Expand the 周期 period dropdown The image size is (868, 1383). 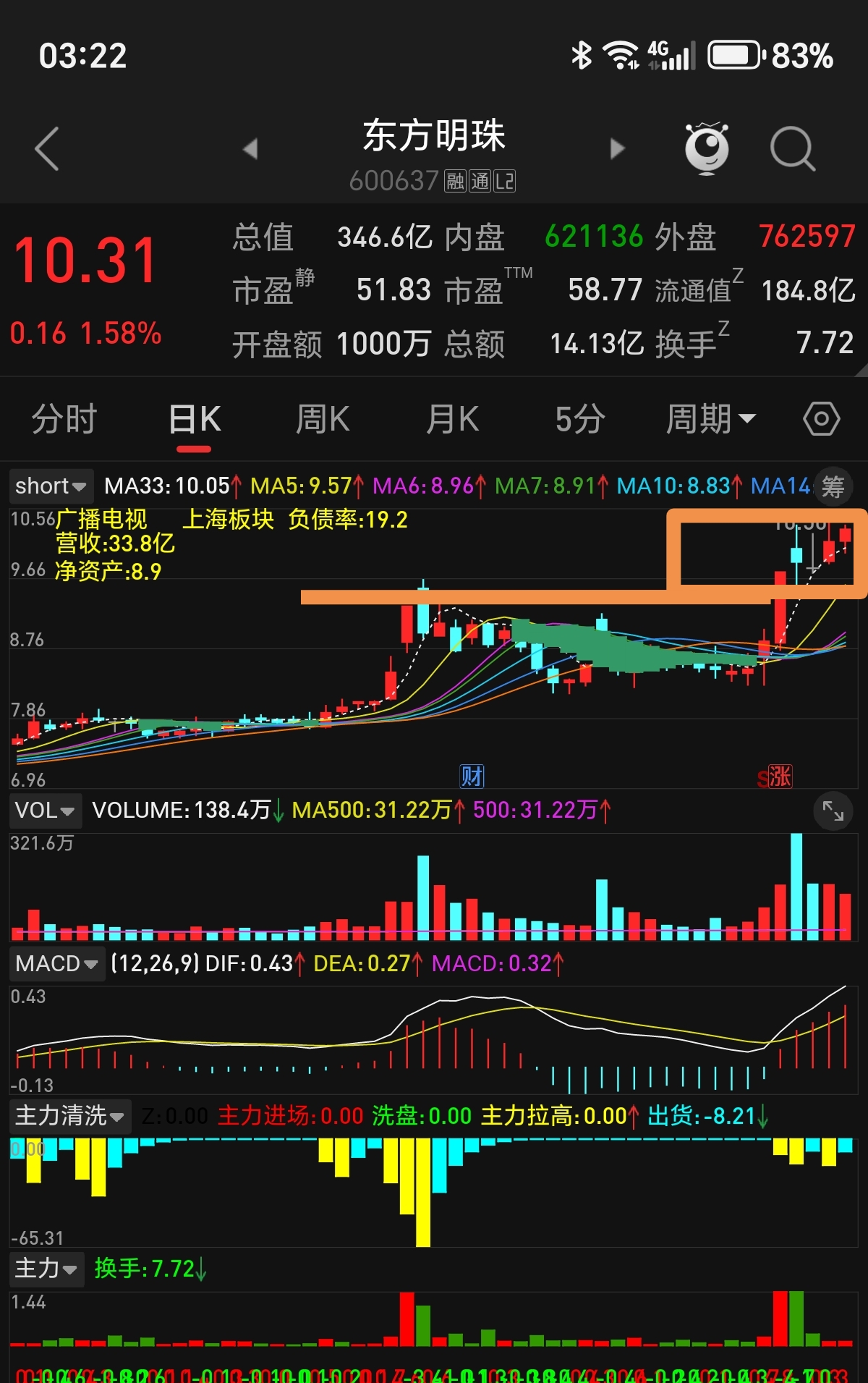point(710,420)
